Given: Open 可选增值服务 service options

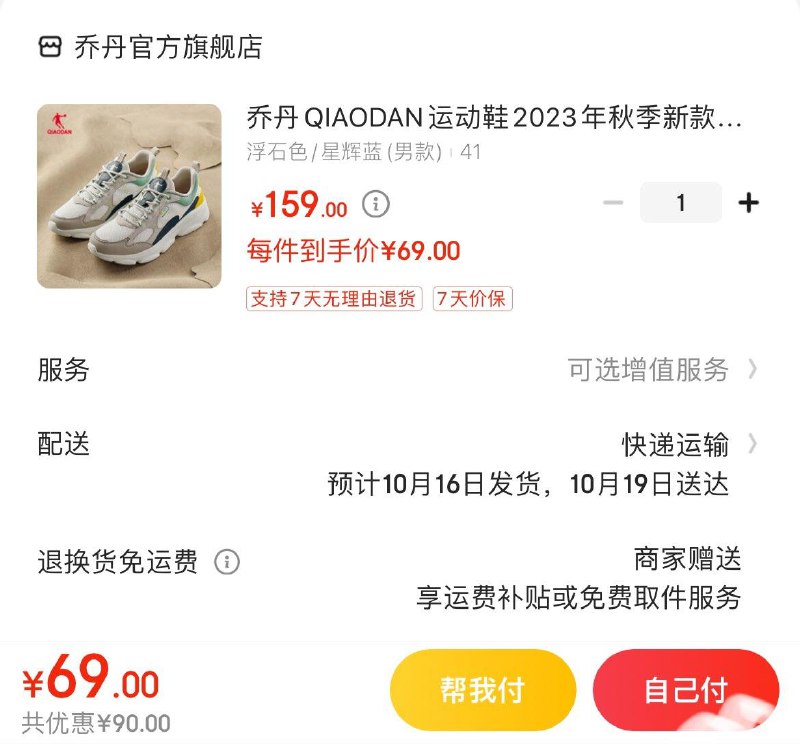Looking at the screenshot, I should pyautogui.click(x=662, y=370).
